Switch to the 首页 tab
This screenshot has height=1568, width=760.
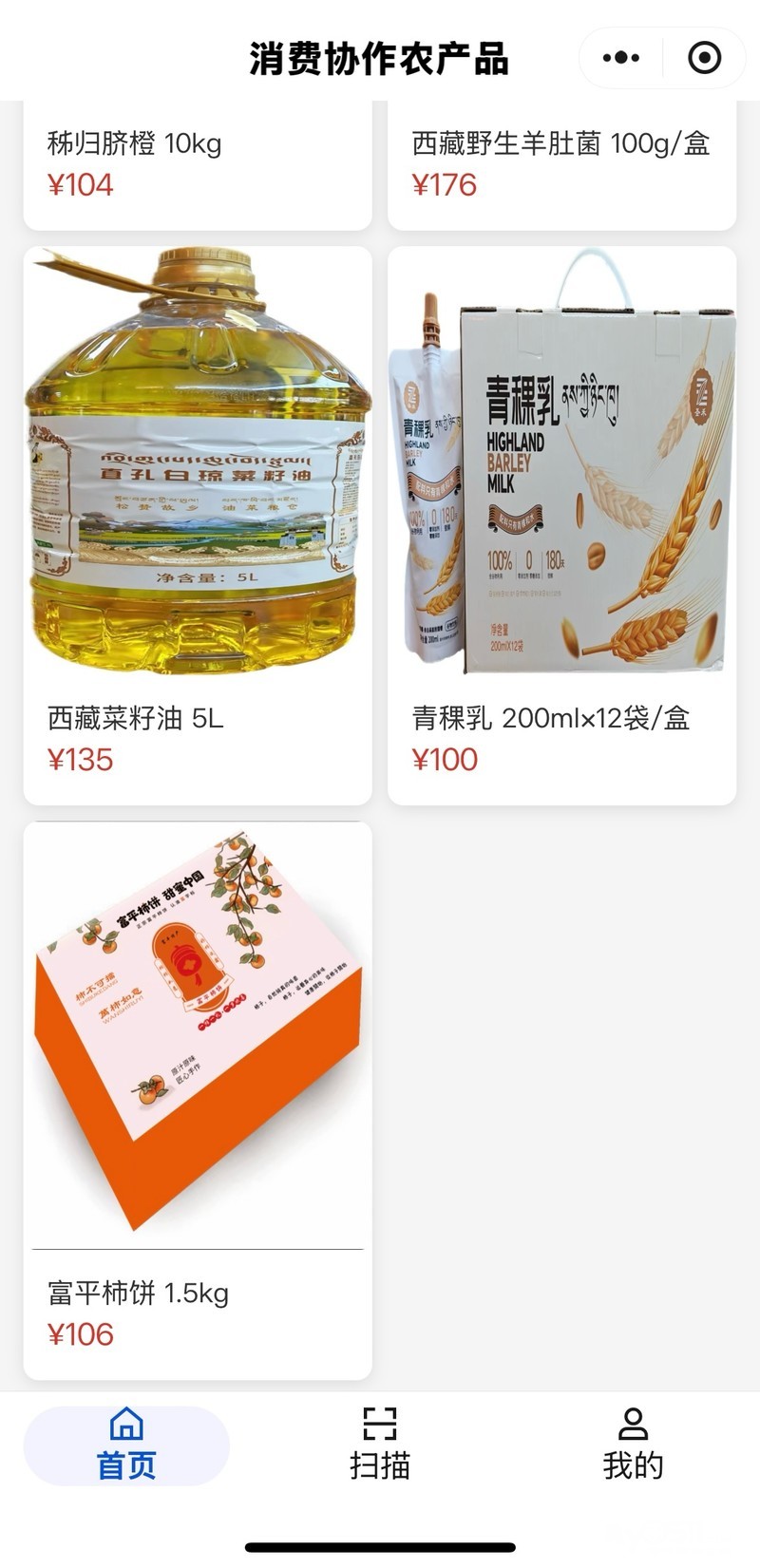point(126,1445)
